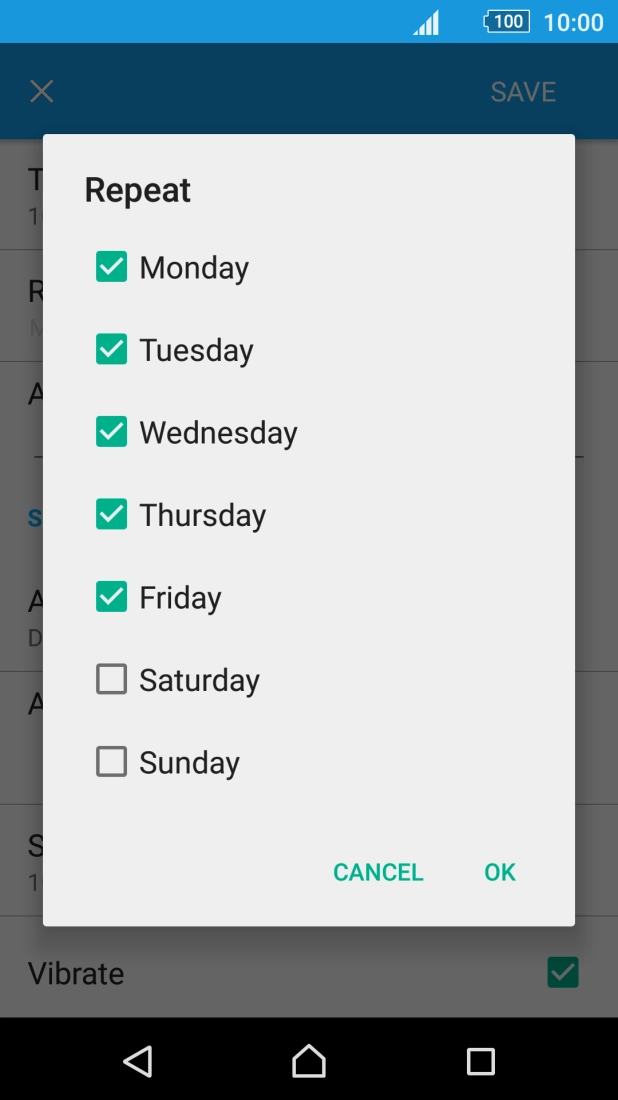
Task: Cancel the Repeat dialog
Action: pyautogui.click(x=378, y=872)
